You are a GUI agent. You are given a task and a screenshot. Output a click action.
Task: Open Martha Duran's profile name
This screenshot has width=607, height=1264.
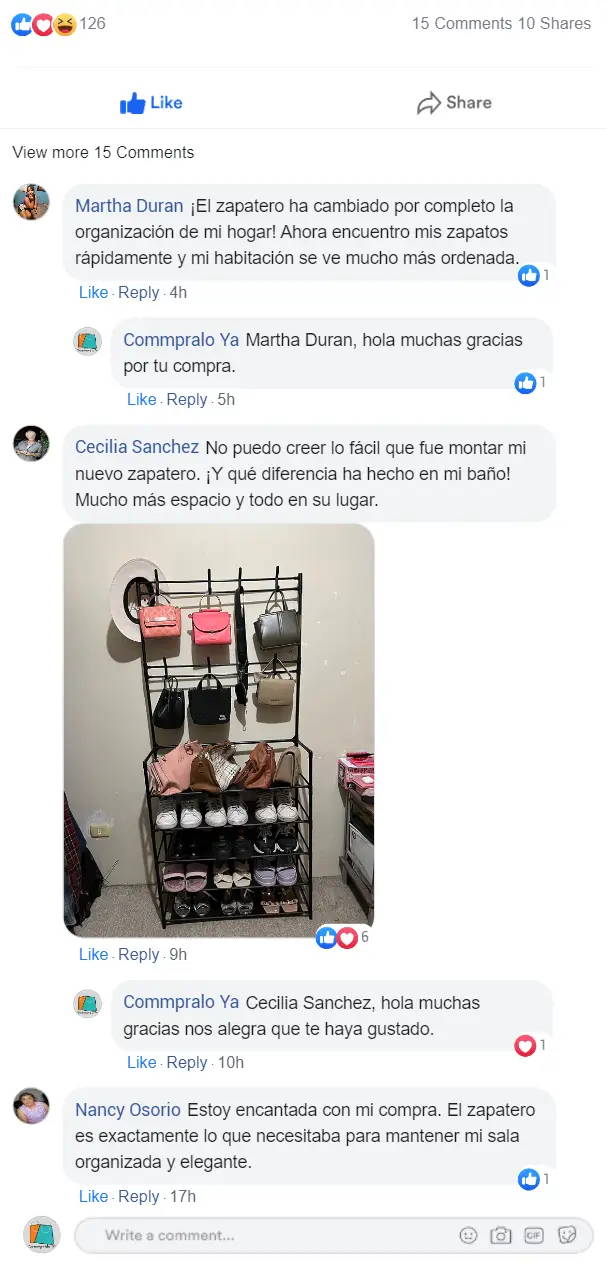tap(129, 206)
